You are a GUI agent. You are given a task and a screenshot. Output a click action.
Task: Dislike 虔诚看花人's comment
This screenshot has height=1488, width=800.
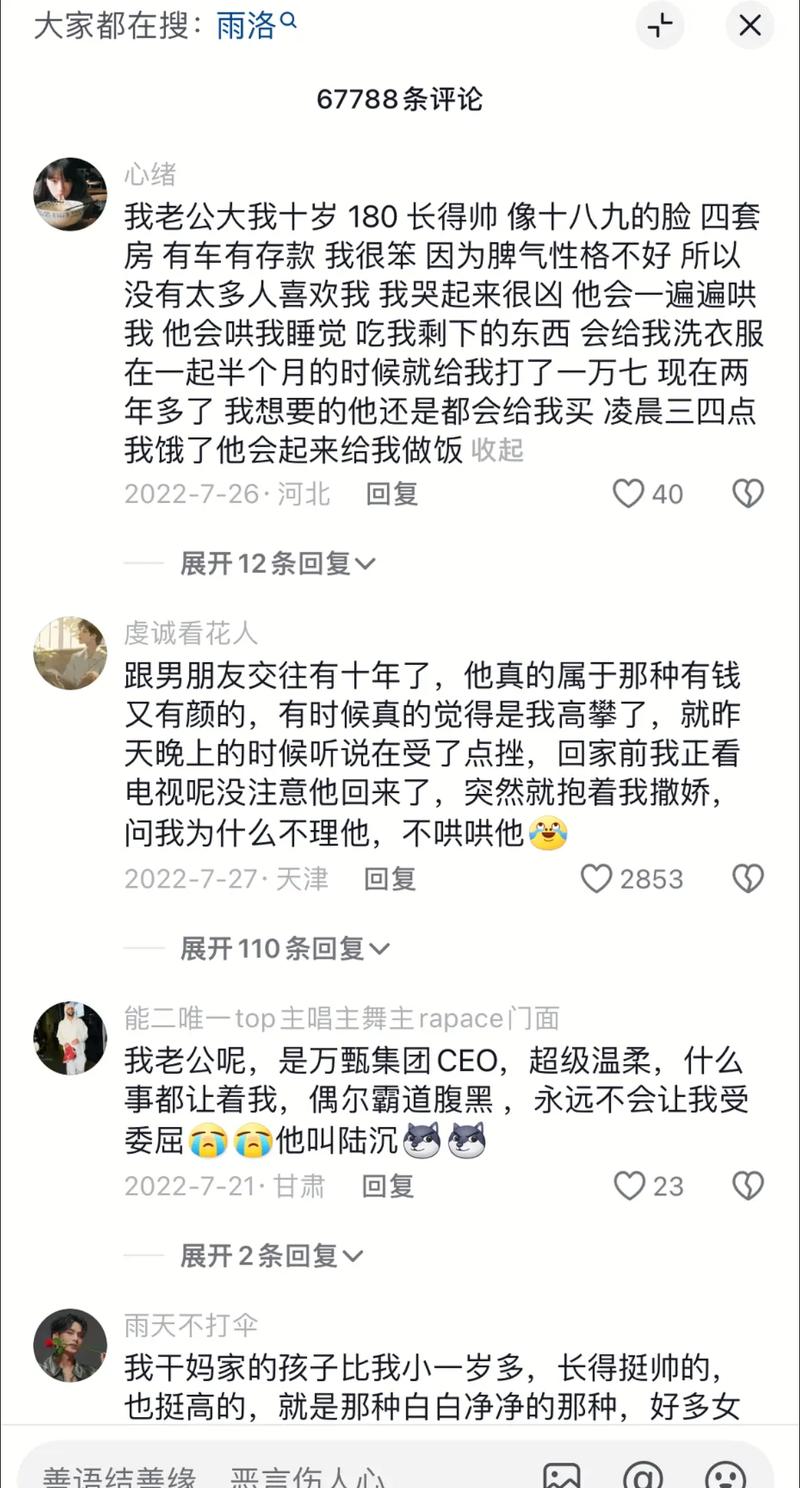(x=748, y=878)
